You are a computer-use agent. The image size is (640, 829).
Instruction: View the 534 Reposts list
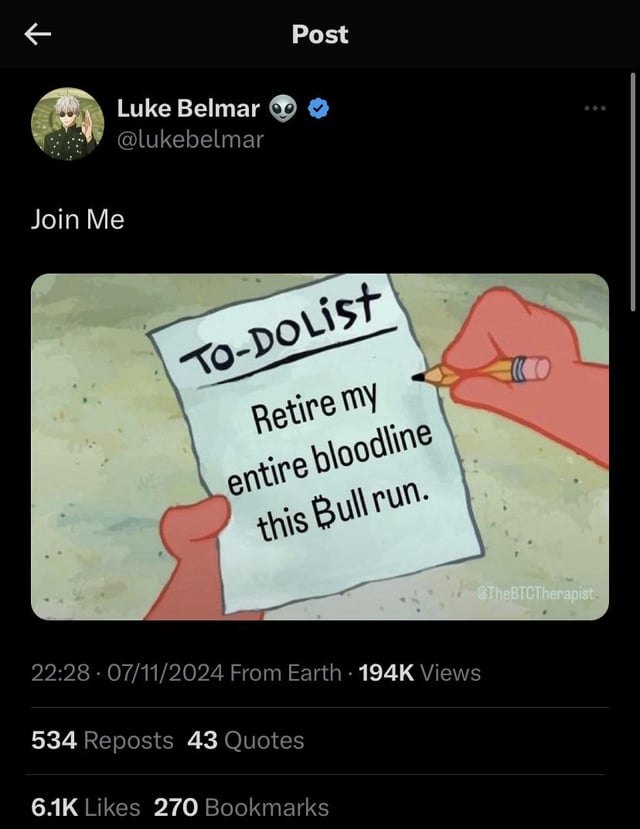102,740
